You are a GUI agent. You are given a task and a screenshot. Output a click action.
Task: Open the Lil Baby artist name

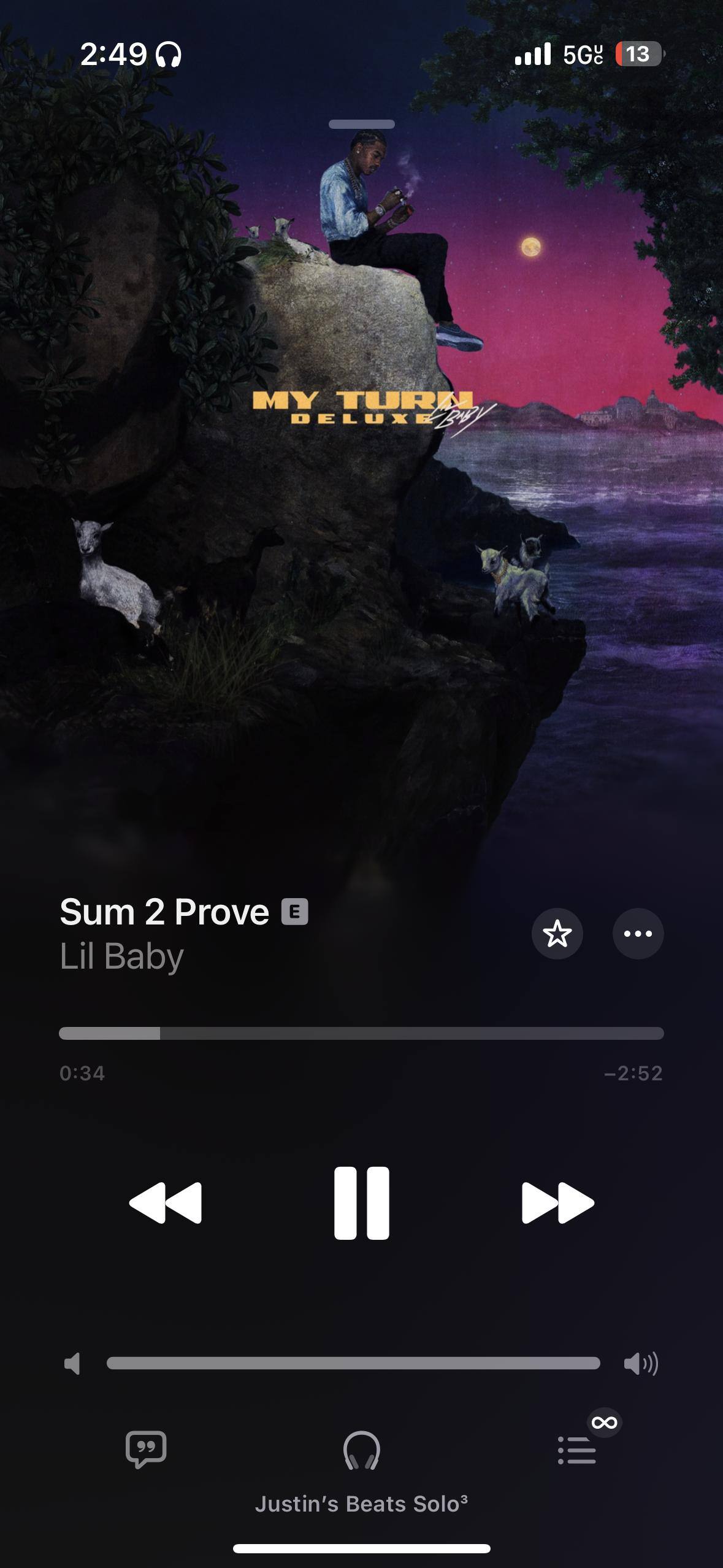121,956
